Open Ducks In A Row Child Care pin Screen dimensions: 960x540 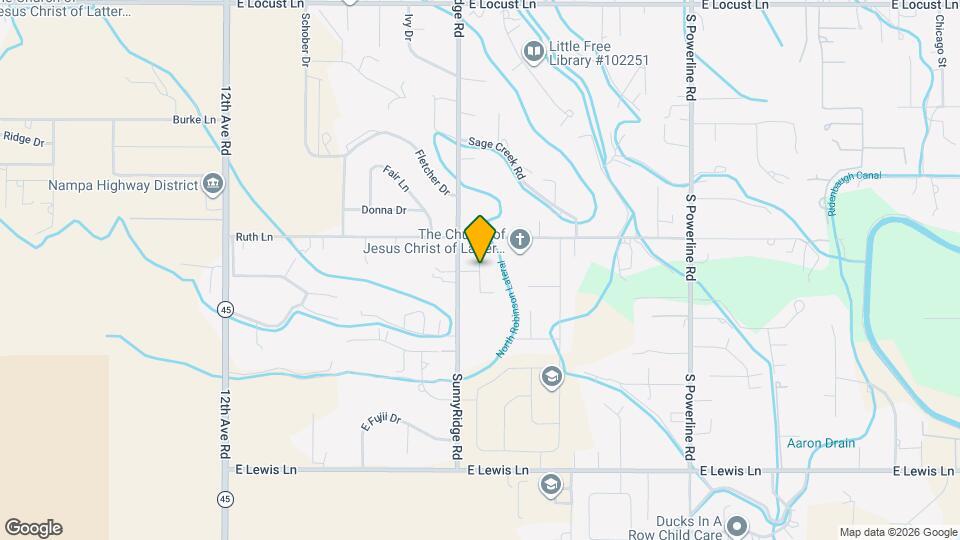click(x=737, y=524)
